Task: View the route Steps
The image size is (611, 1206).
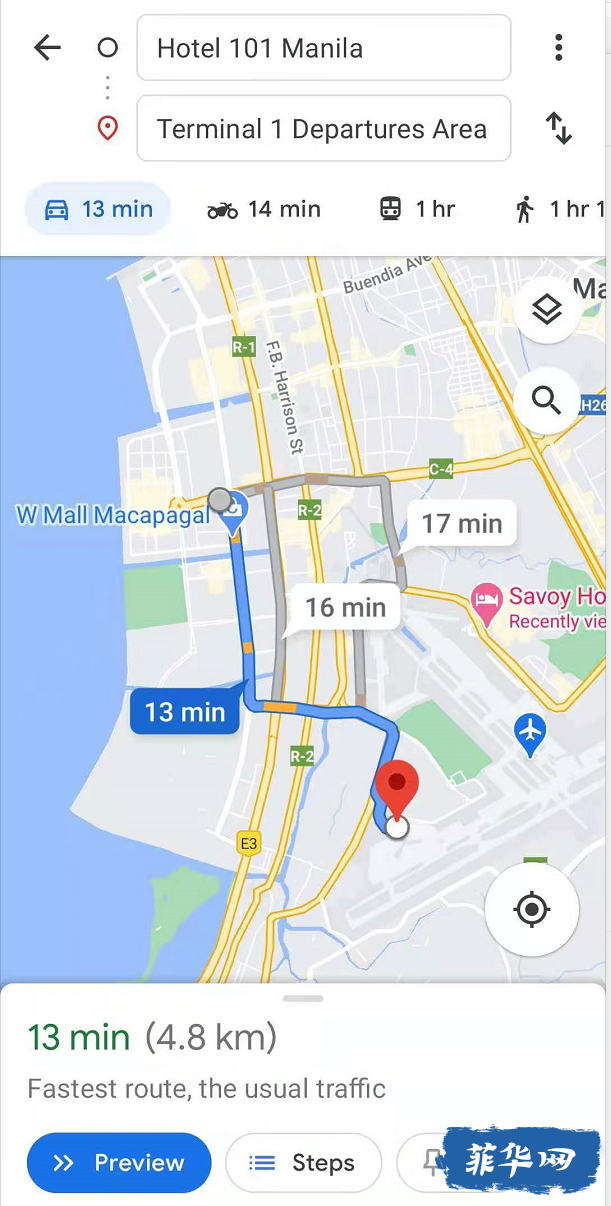Action: coord(303,1163)
